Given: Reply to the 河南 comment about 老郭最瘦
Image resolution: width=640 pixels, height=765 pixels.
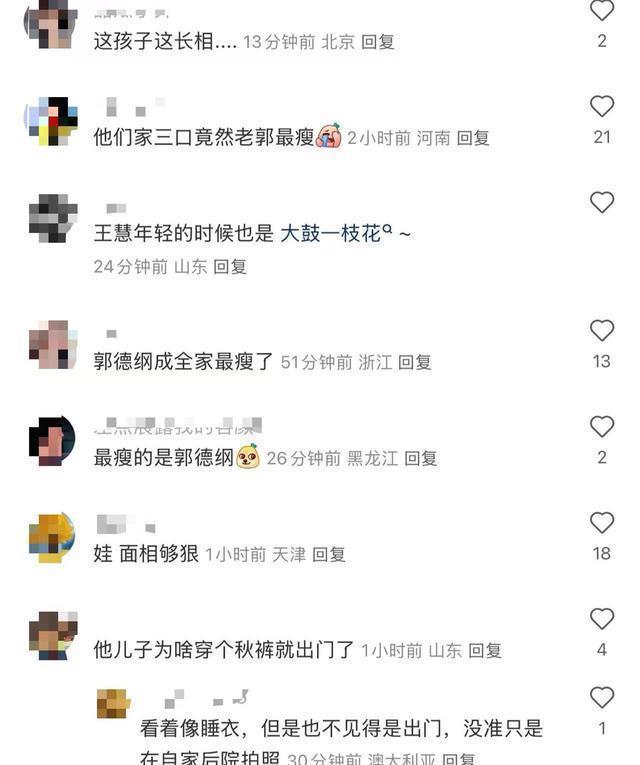Looking at the screenshot, I should coord(473,138).
